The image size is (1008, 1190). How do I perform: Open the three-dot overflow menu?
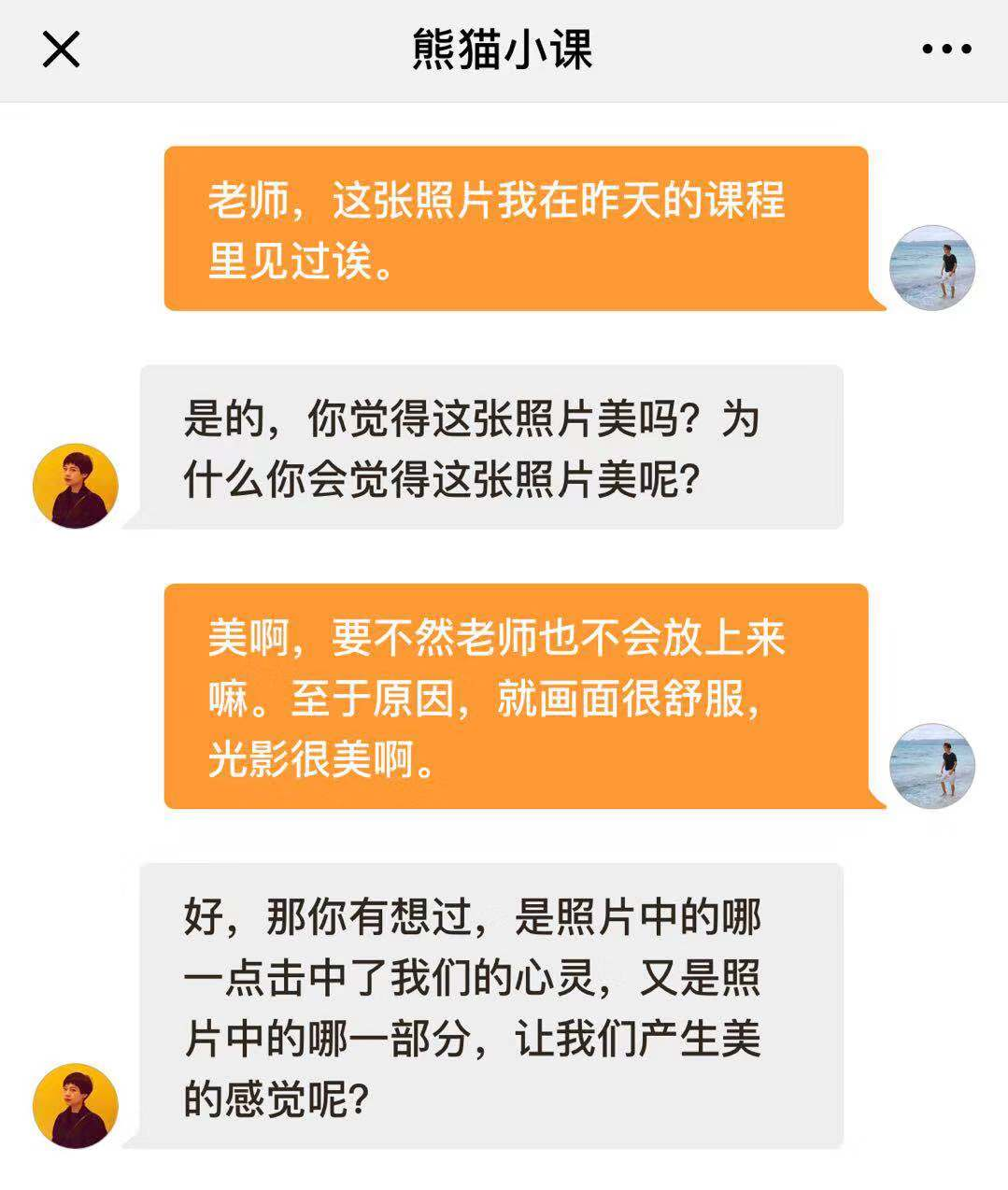pyautogui.click(x=946, y=50)
